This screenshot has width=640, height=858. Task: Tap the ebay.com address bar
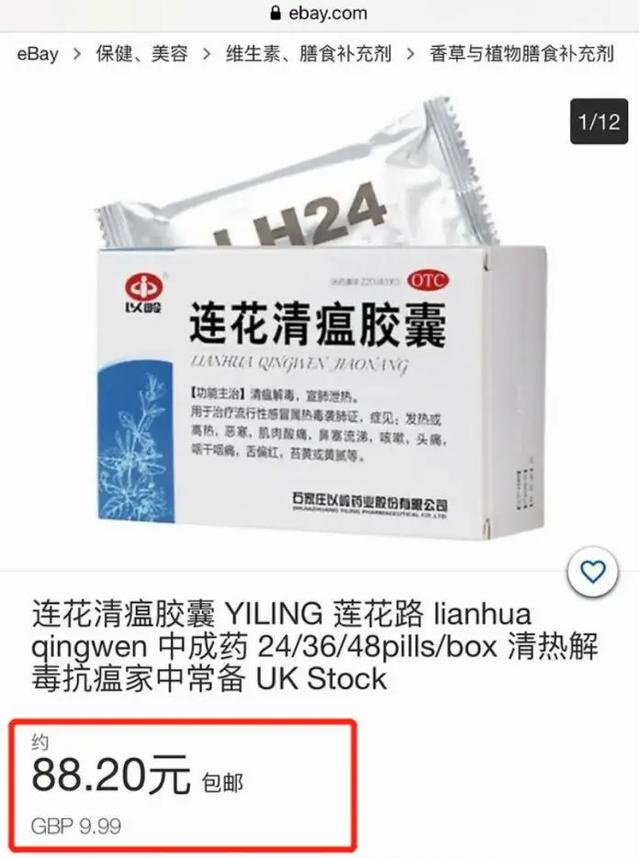coord(320,14)
